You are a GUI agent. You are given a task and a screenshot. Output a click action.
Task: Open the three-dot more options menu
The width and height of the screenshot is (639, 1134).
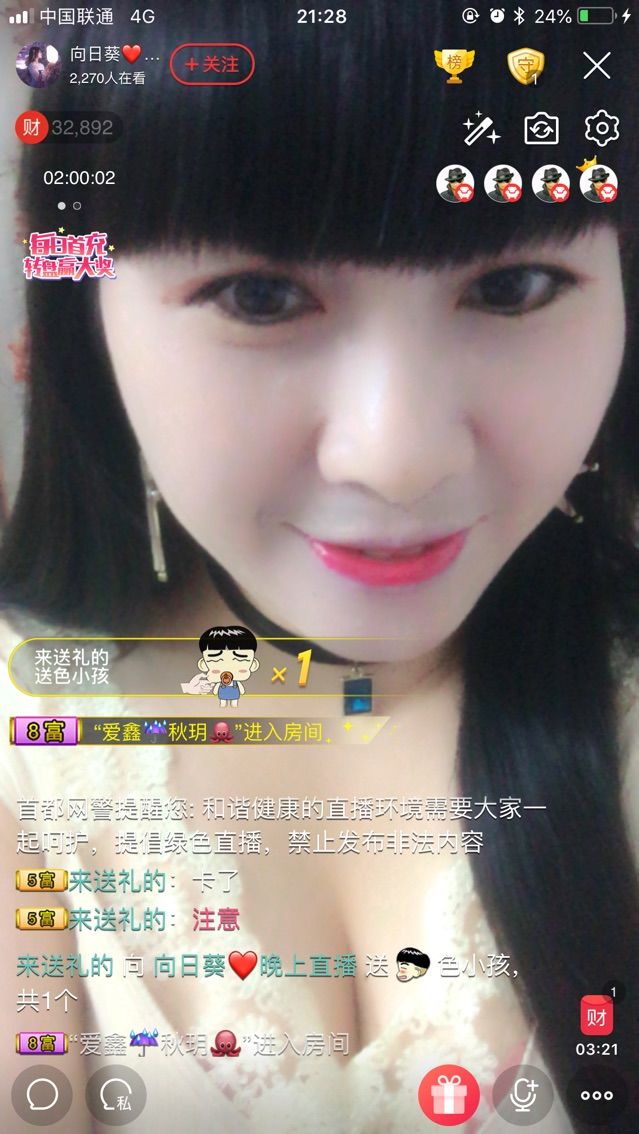[597, 1095]
